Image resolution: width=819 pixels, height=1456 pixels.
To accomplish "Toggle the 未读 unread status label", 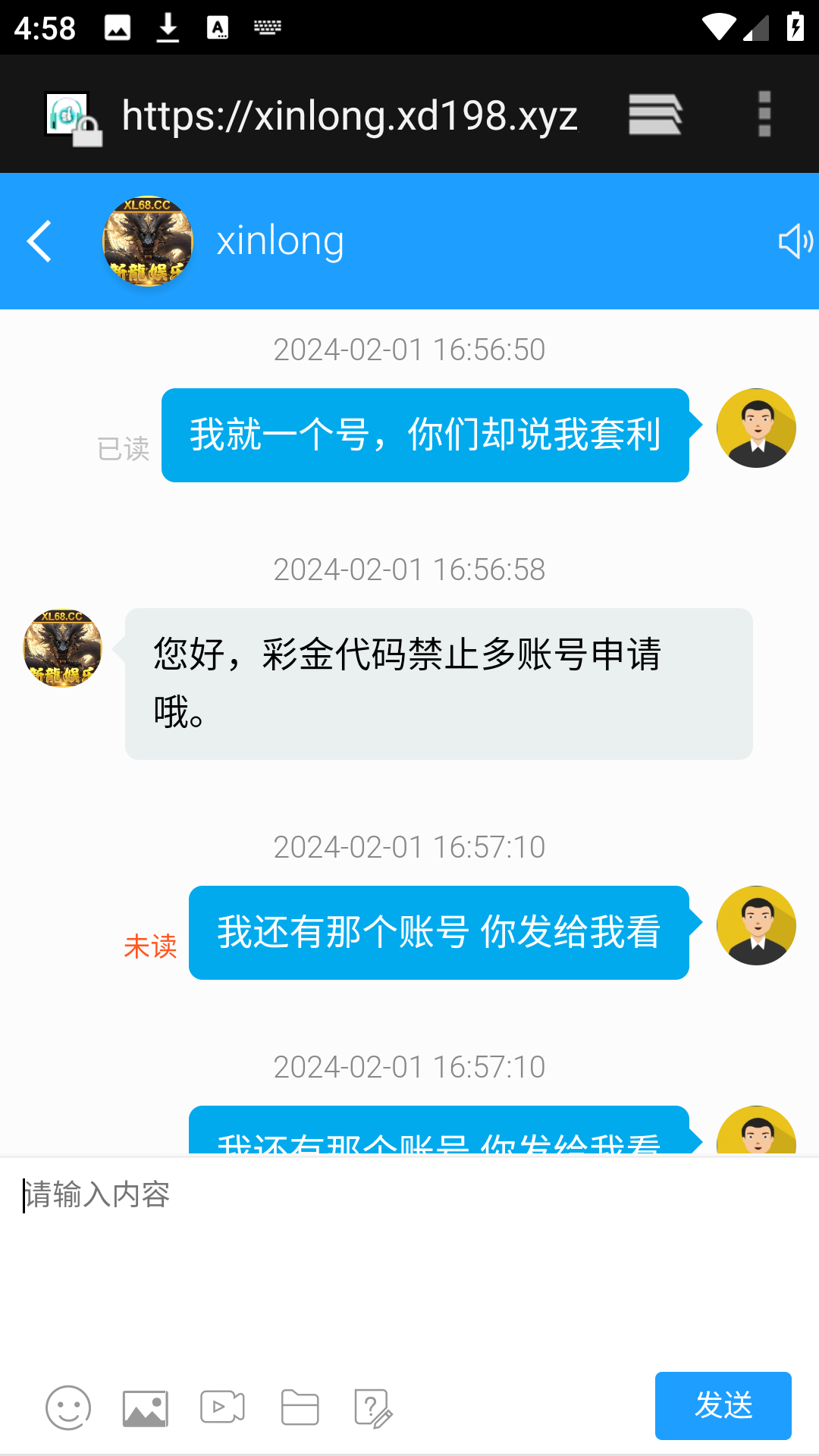I will (151, 946).
